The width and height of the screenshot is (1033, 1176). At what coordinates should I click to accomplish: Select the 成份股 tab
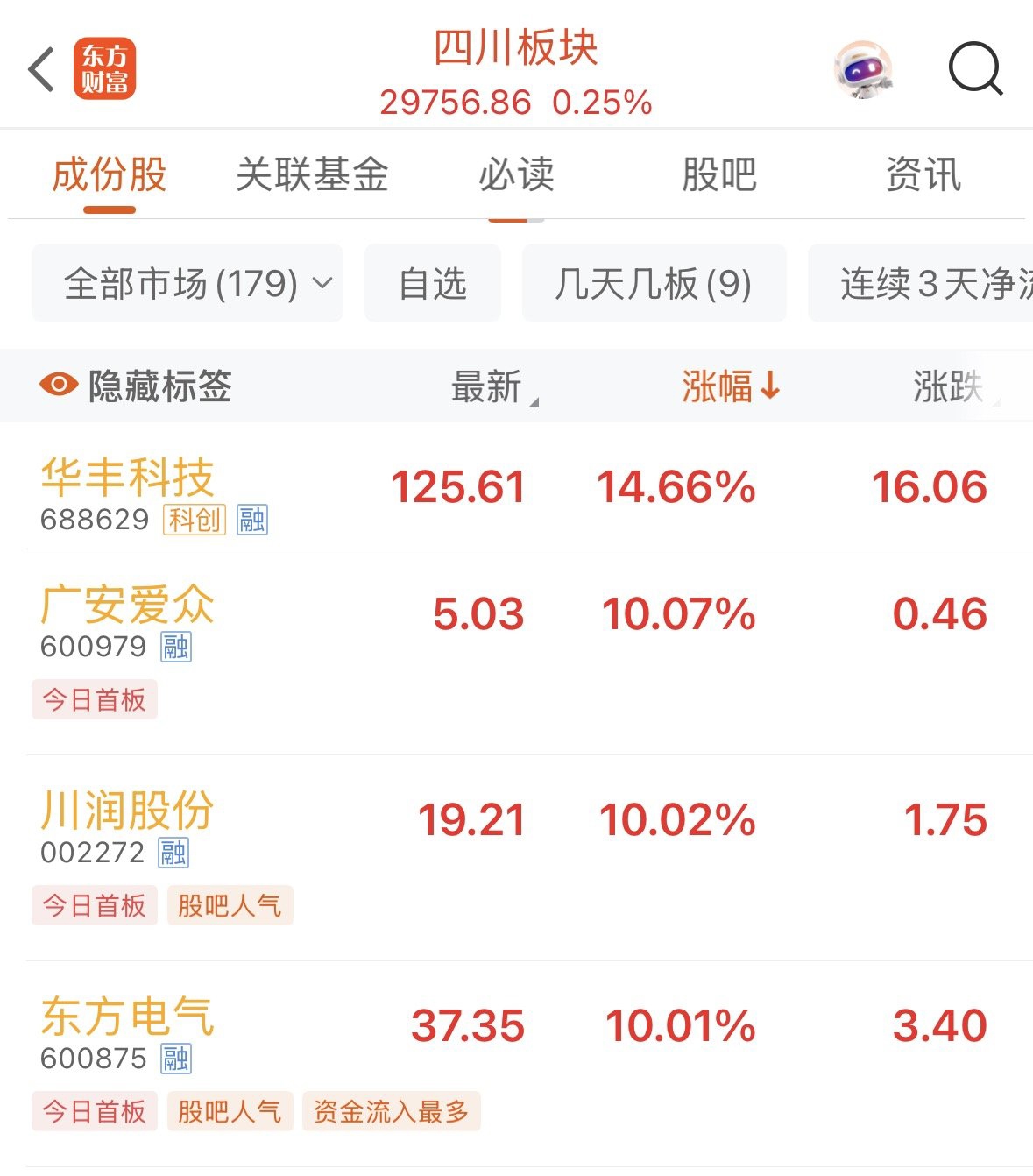click(x=110, y=174)
